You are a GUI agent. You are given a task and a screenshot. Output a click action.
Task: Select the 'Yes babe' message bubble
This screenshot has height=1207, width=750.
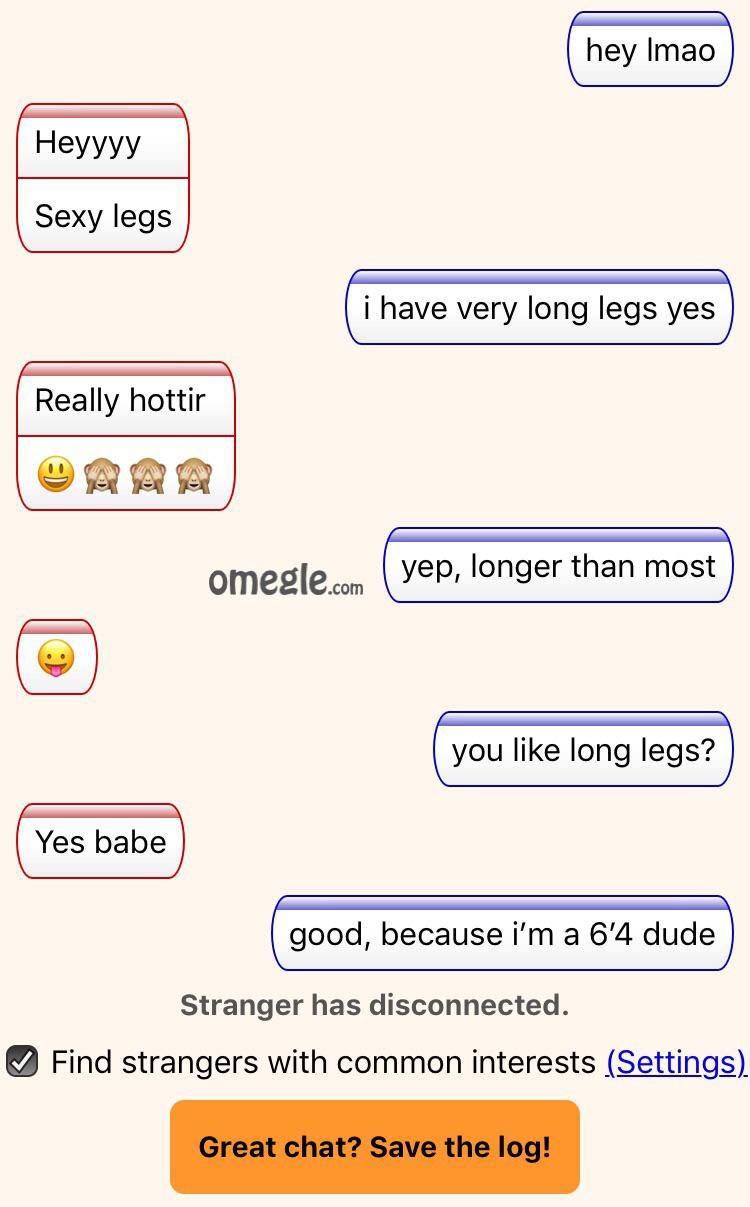(x=100, y=842)
